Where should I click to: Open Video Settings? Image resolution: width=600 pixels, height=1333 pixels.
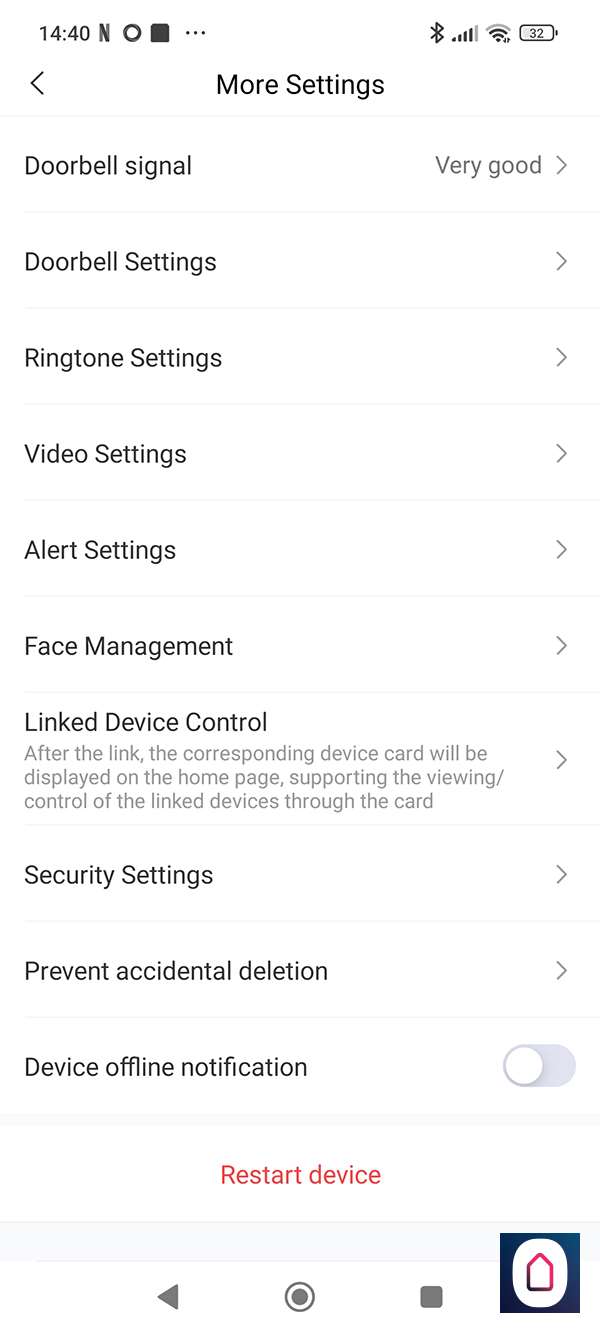click(x=300, y=454)
